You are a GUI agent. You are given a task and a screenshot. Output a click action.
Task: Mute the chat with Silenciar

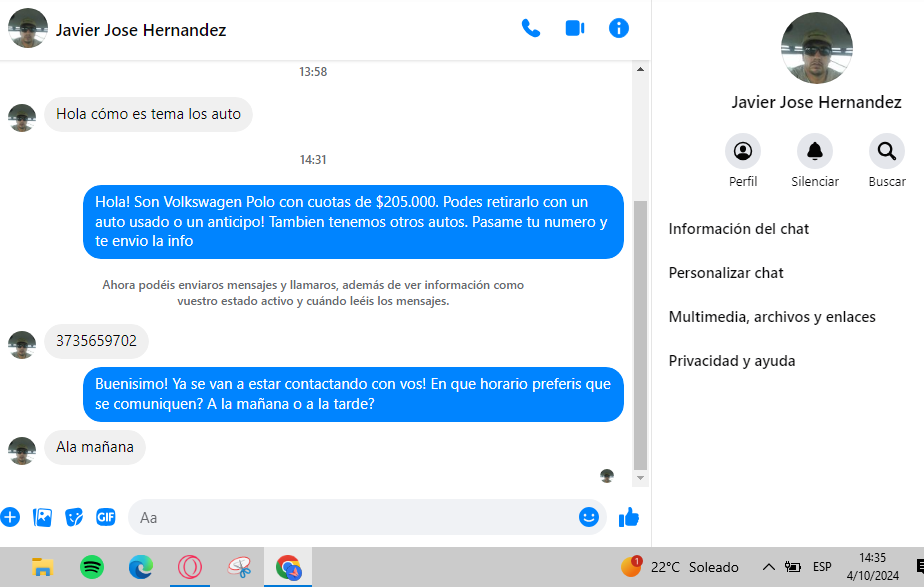(815, 152)
